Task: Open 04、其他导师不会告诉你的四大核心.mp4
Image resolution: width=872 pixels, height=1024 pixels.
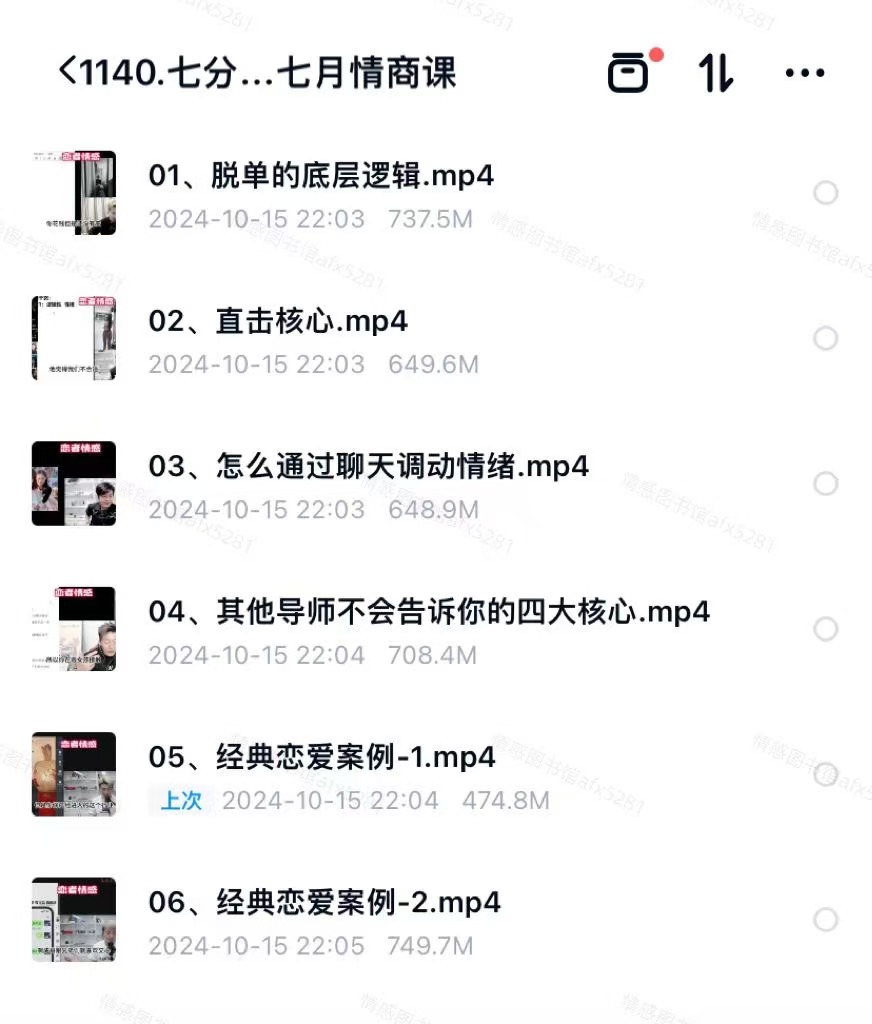Action: [x=428, y=612]
